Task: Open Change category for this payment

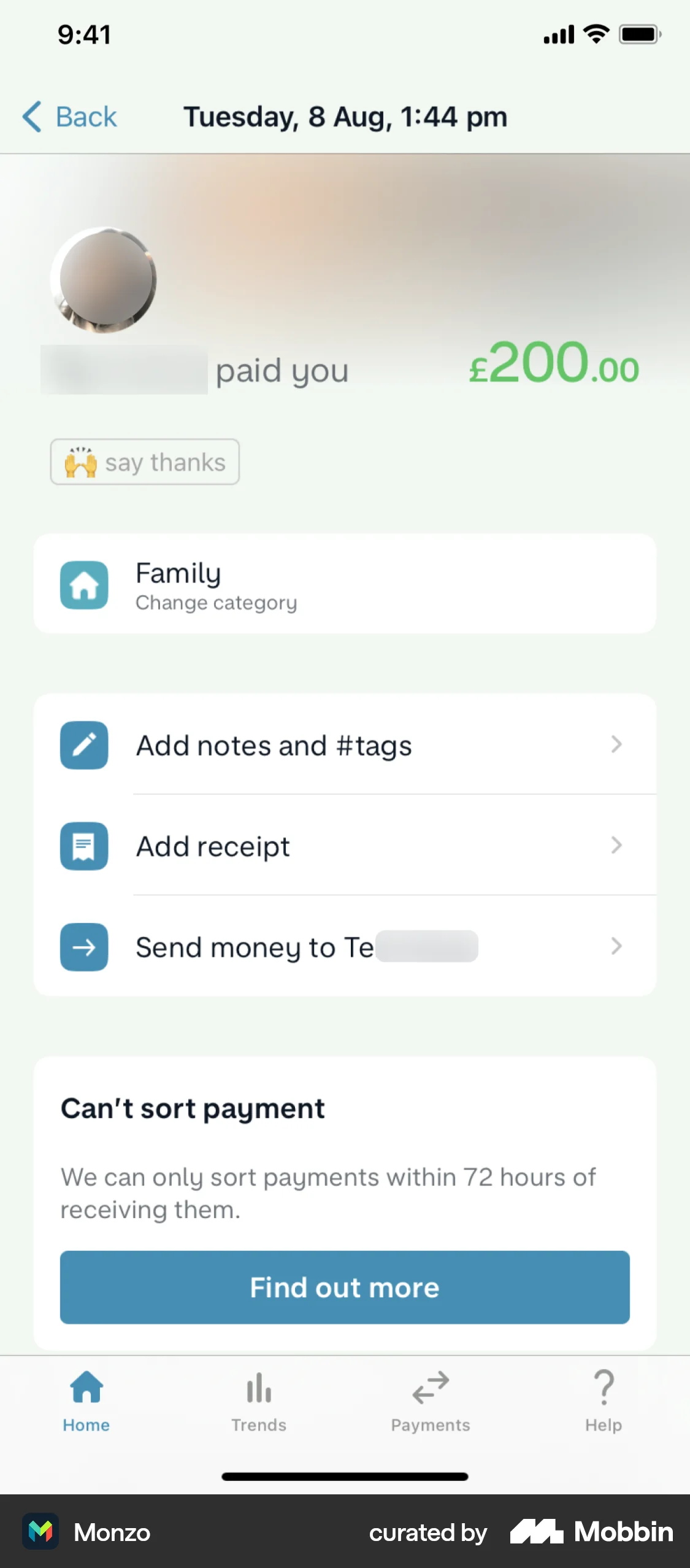Action: click(x=216, y=602)
